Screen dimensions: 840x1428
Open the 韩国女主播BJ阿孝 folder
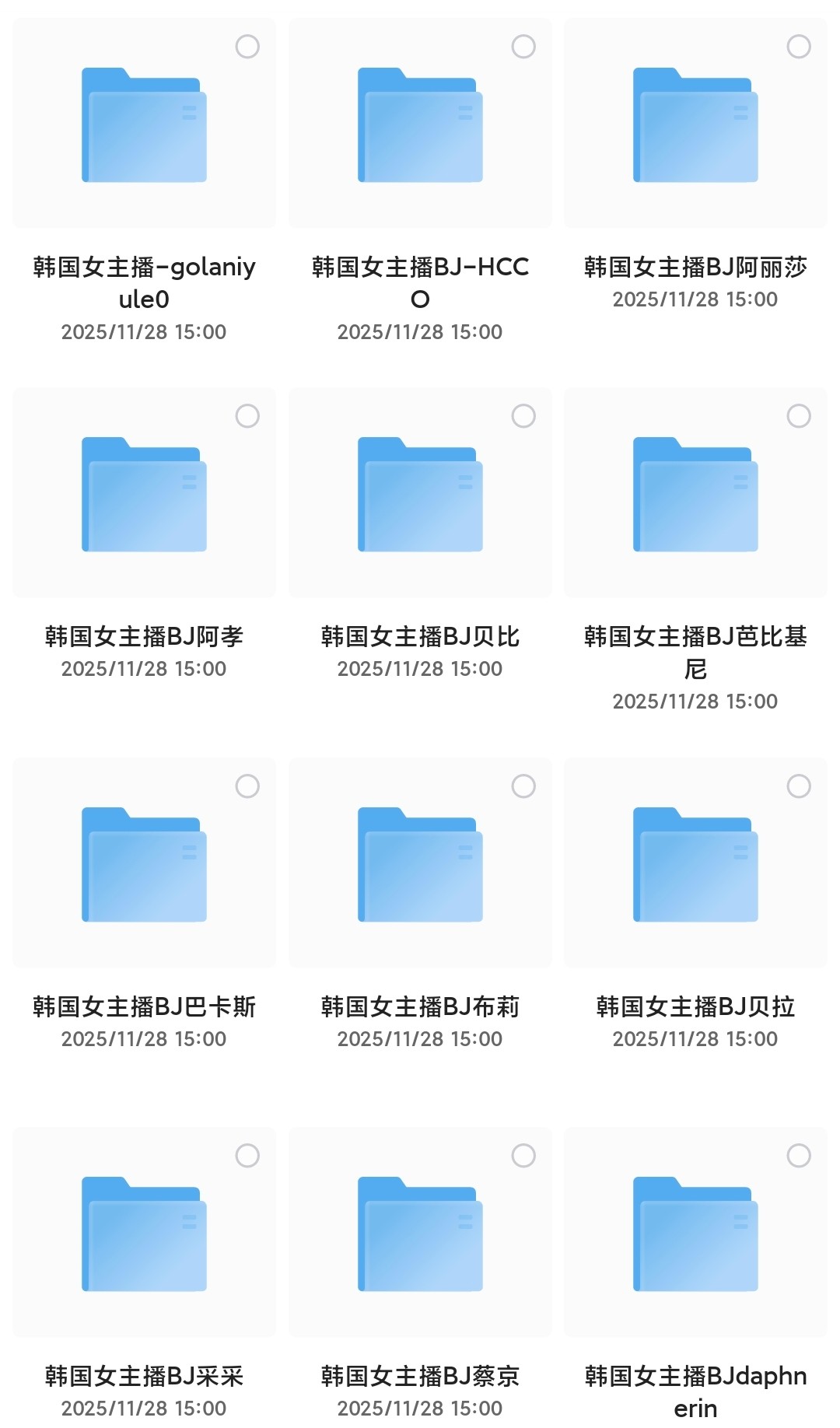point(144,494)
